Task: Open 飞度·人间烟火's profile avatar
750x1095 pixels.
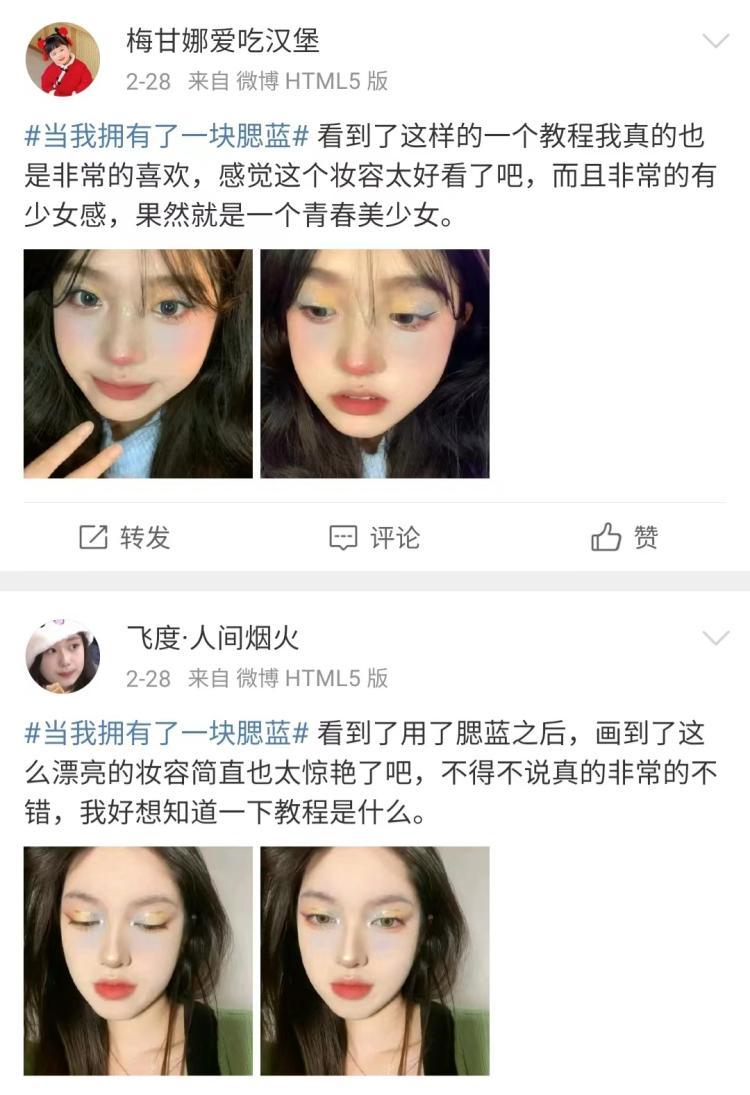Action: click(62, 656)
